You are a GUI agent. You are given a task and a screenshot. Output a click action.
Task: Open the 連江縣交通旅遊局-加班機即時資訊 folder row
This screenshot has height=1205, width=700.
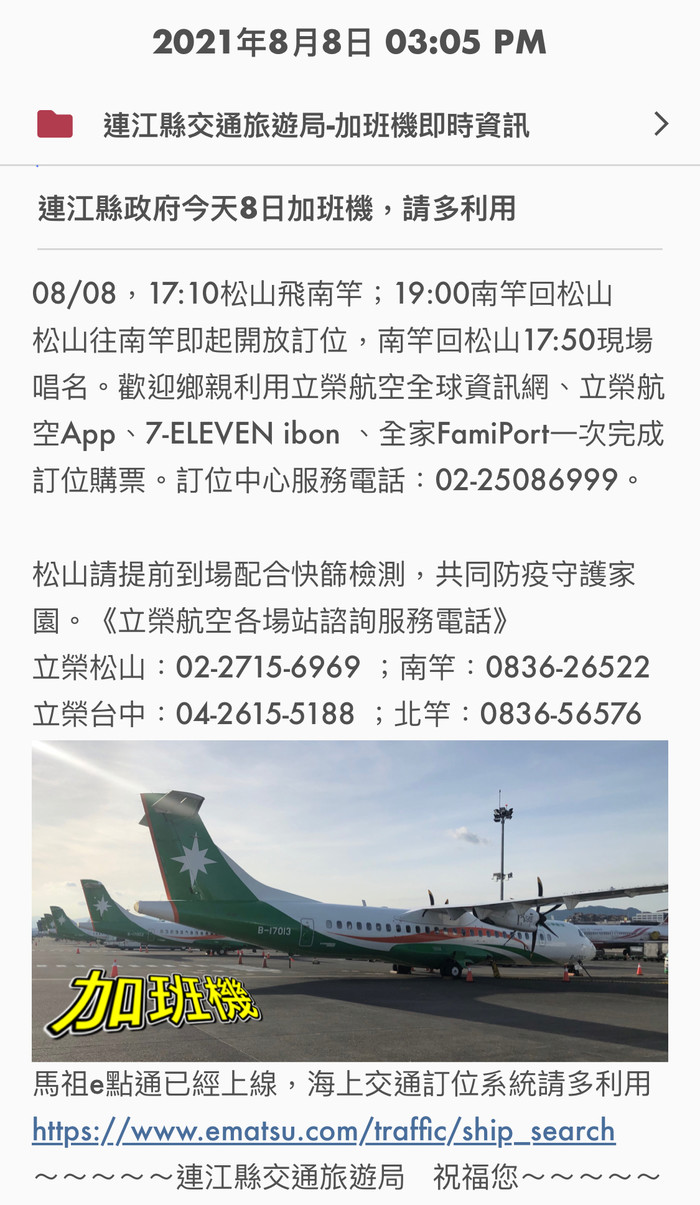[350, 125]
